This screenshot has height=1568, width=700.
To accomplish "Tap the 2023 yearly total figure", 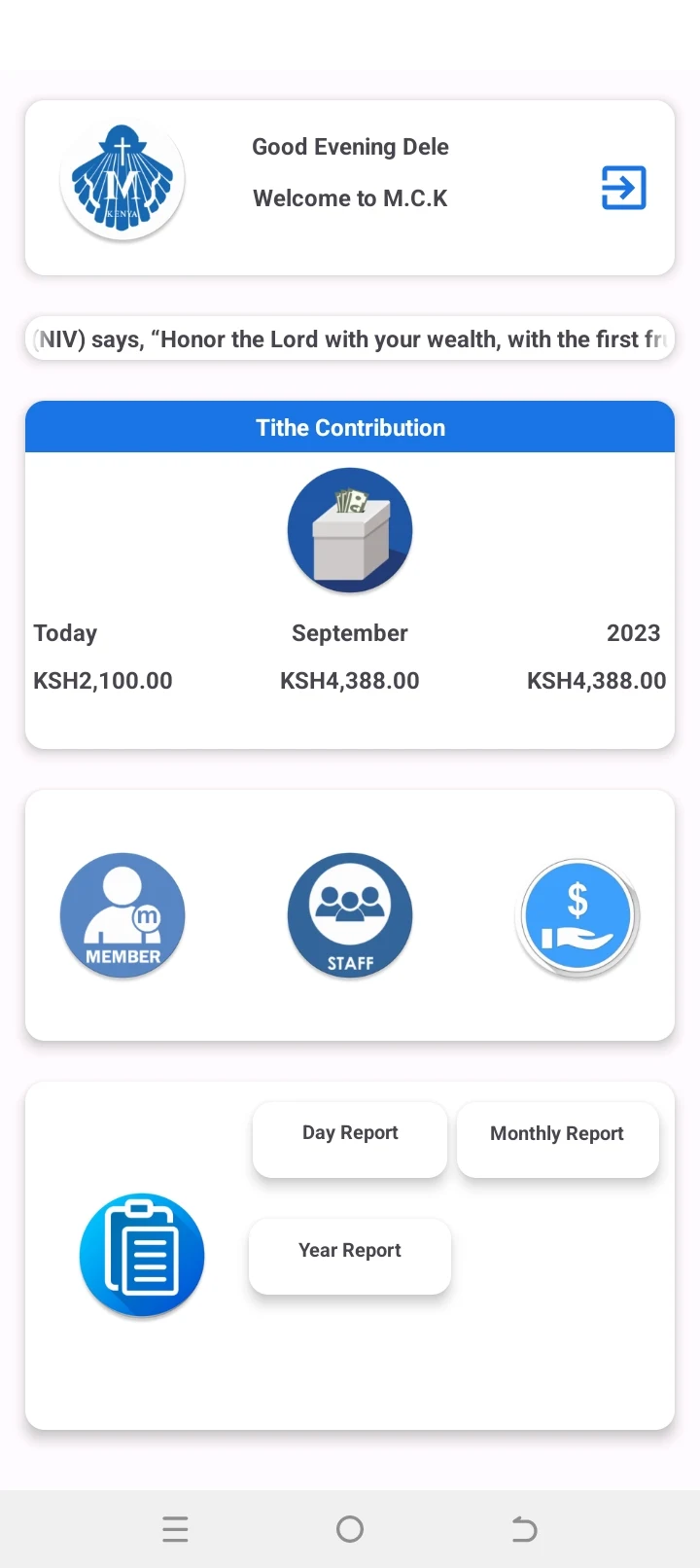I will tap(596, 680).
